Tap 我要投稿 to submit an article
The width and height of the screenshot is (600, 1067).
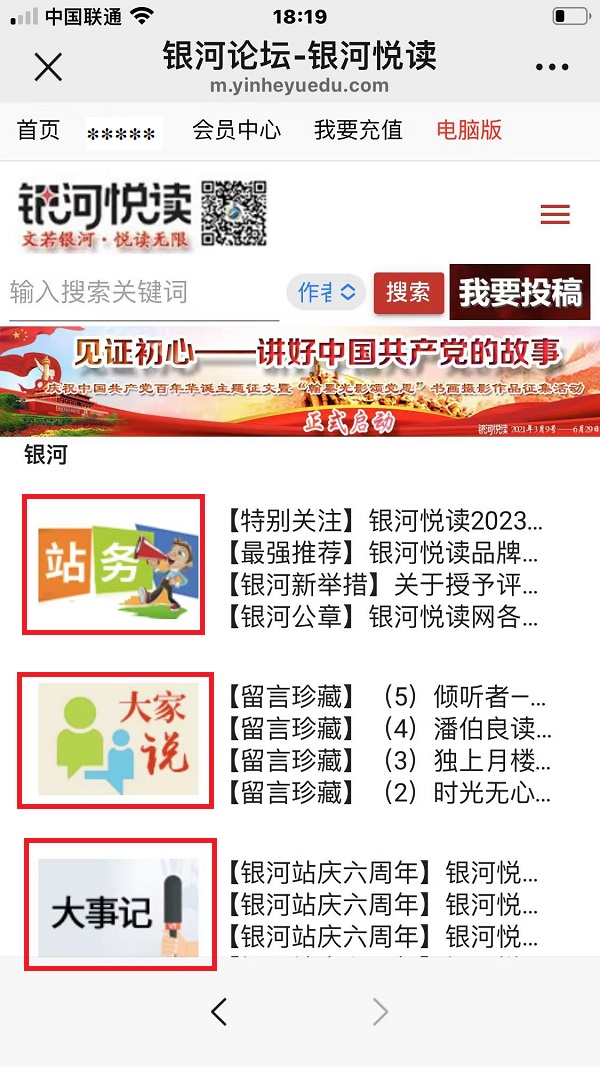(519, 293)
